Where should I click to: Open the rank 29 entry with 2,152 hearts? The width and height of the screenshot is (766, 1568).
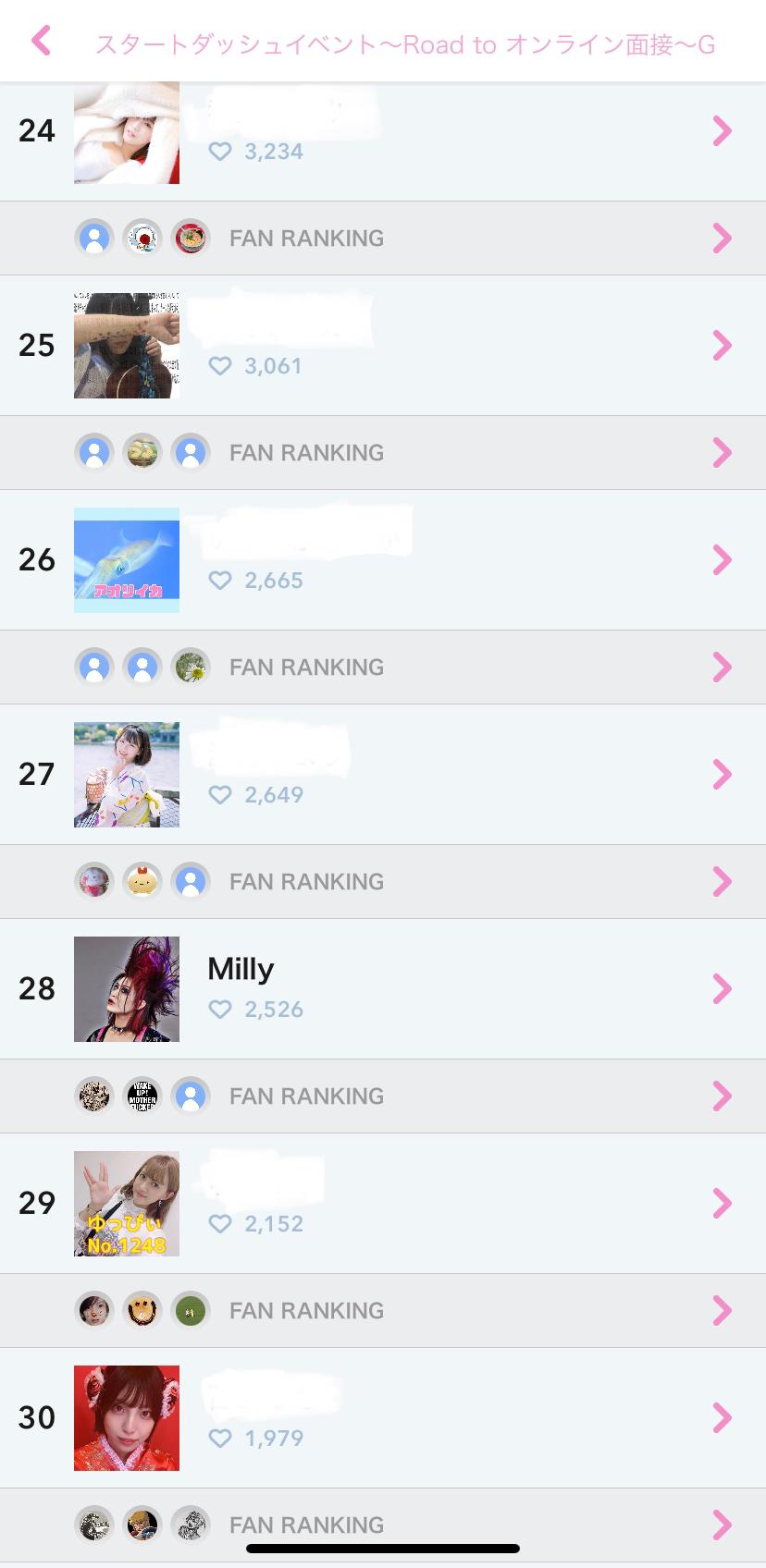point(383,1204)
